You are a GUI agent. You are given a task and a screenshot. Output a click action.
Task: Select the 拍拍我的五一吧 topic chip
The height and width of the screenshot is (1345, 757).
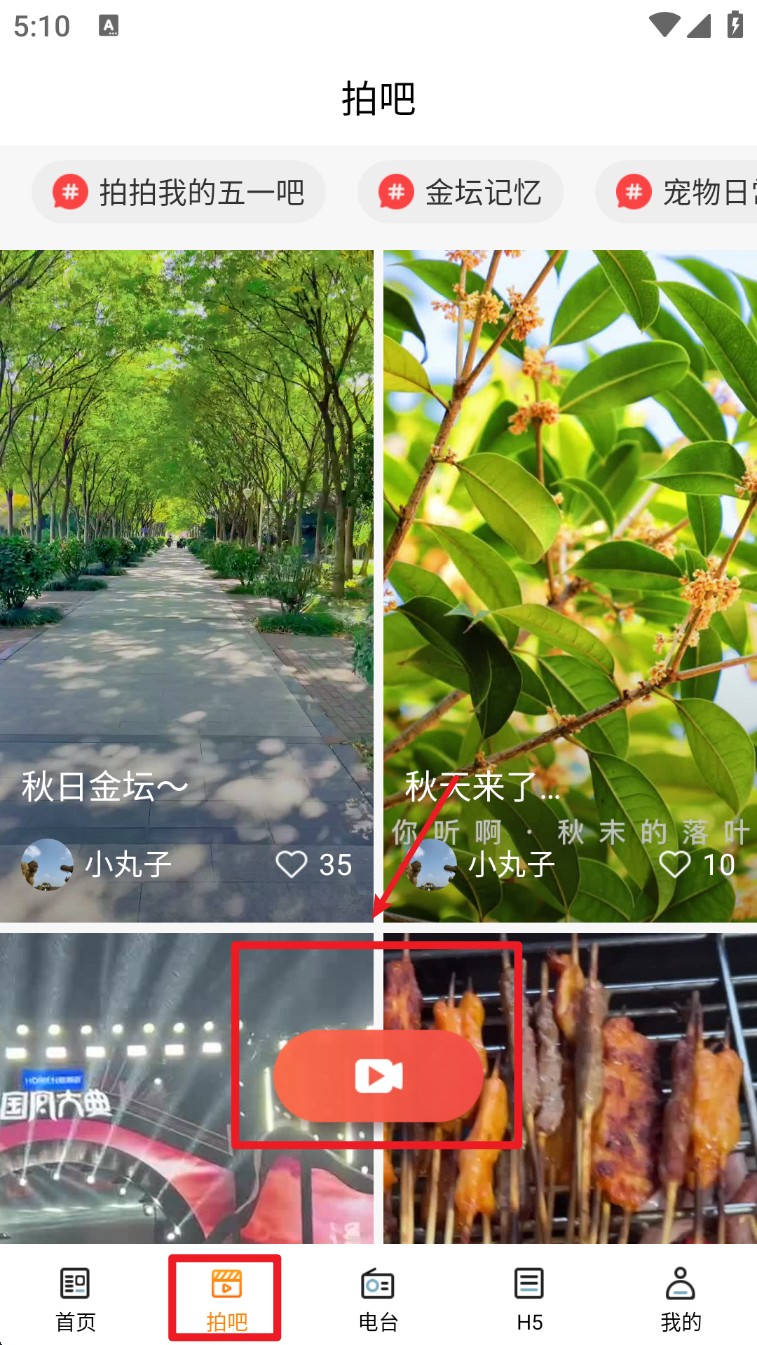(x=179, y=192)
